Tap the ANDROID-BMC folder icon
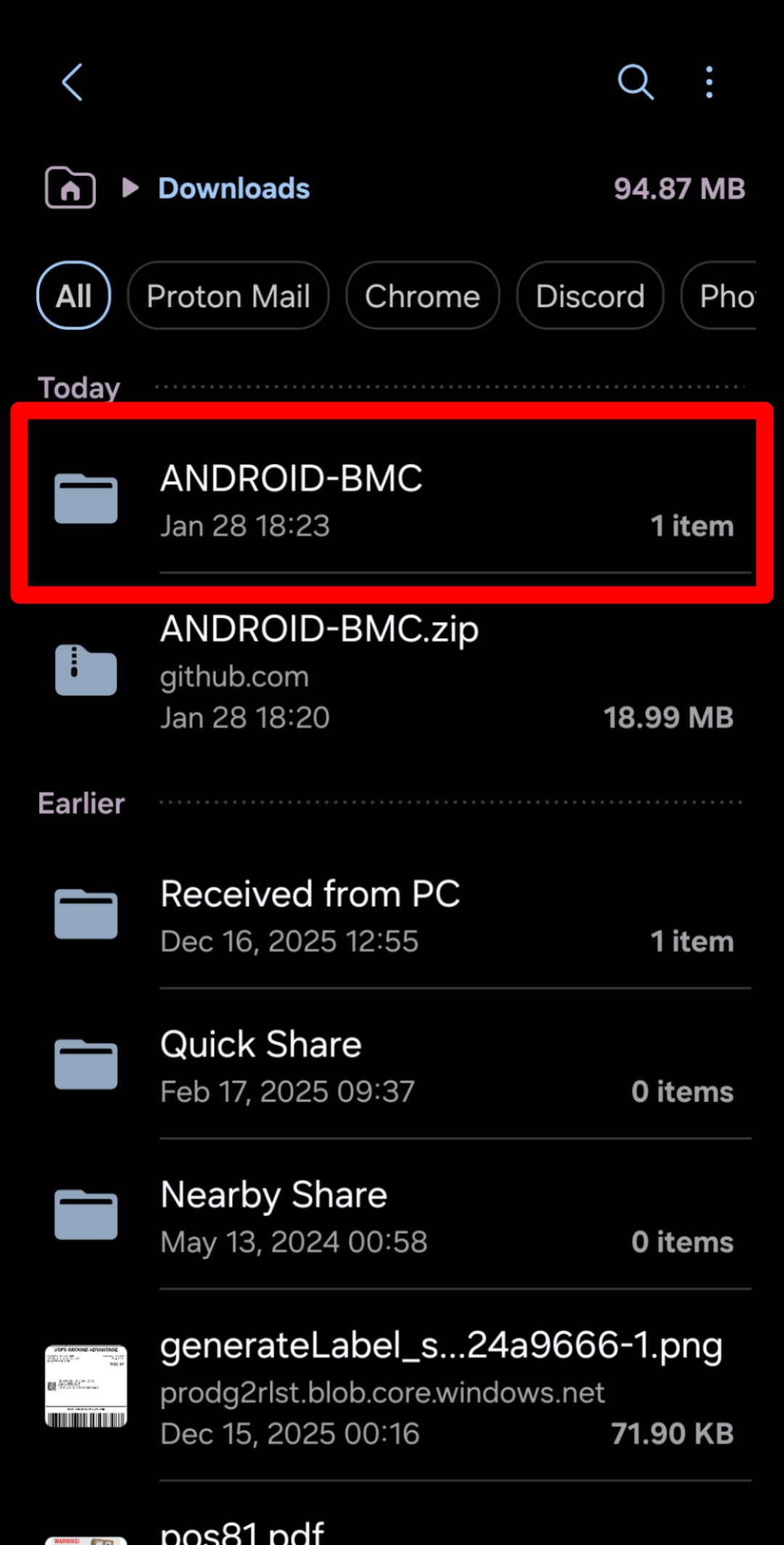This screenshot has height=1545, width=784. (86, 497)
